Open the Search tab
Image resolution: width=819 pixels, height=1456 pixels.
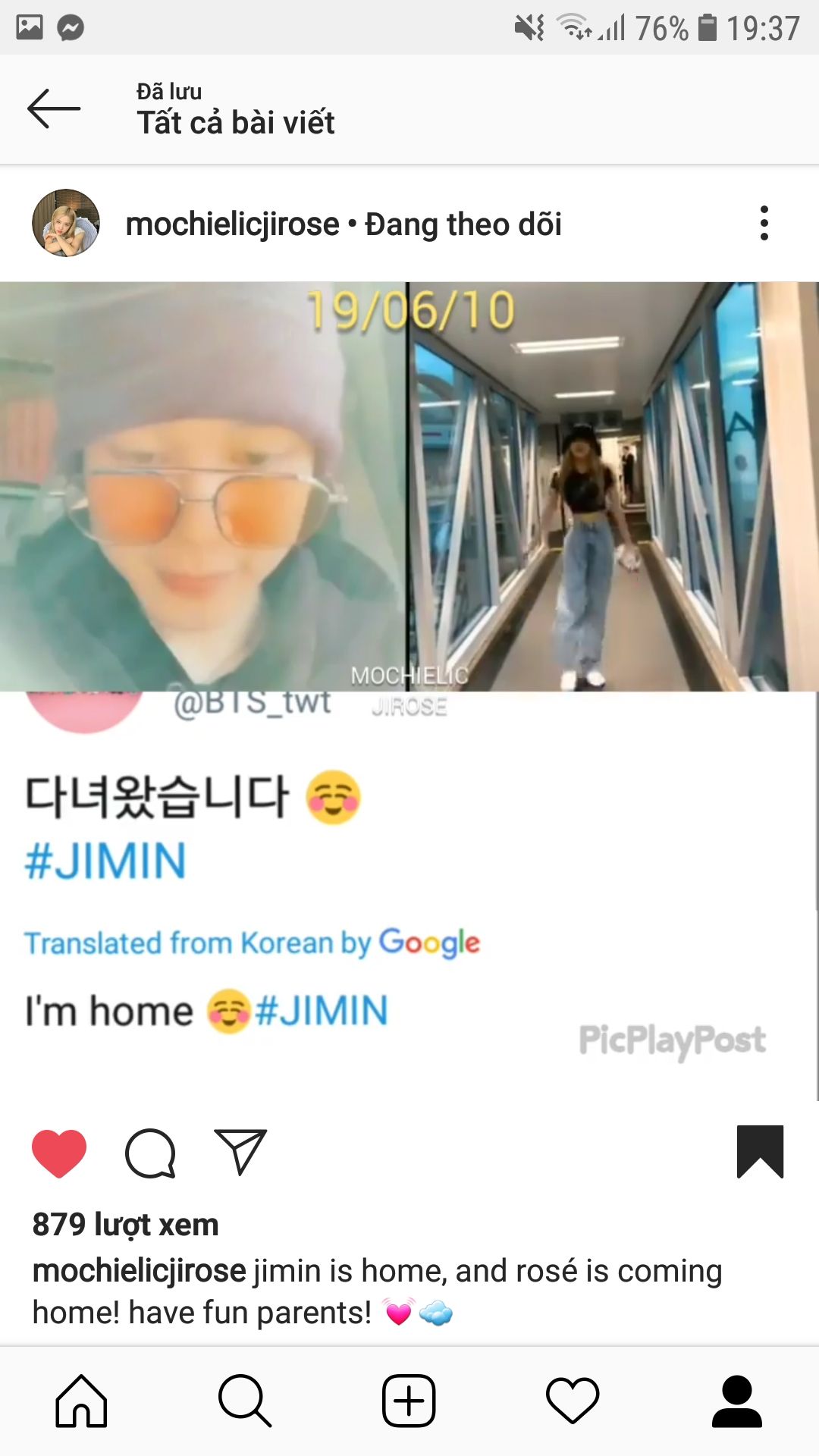click(244, 1401)
